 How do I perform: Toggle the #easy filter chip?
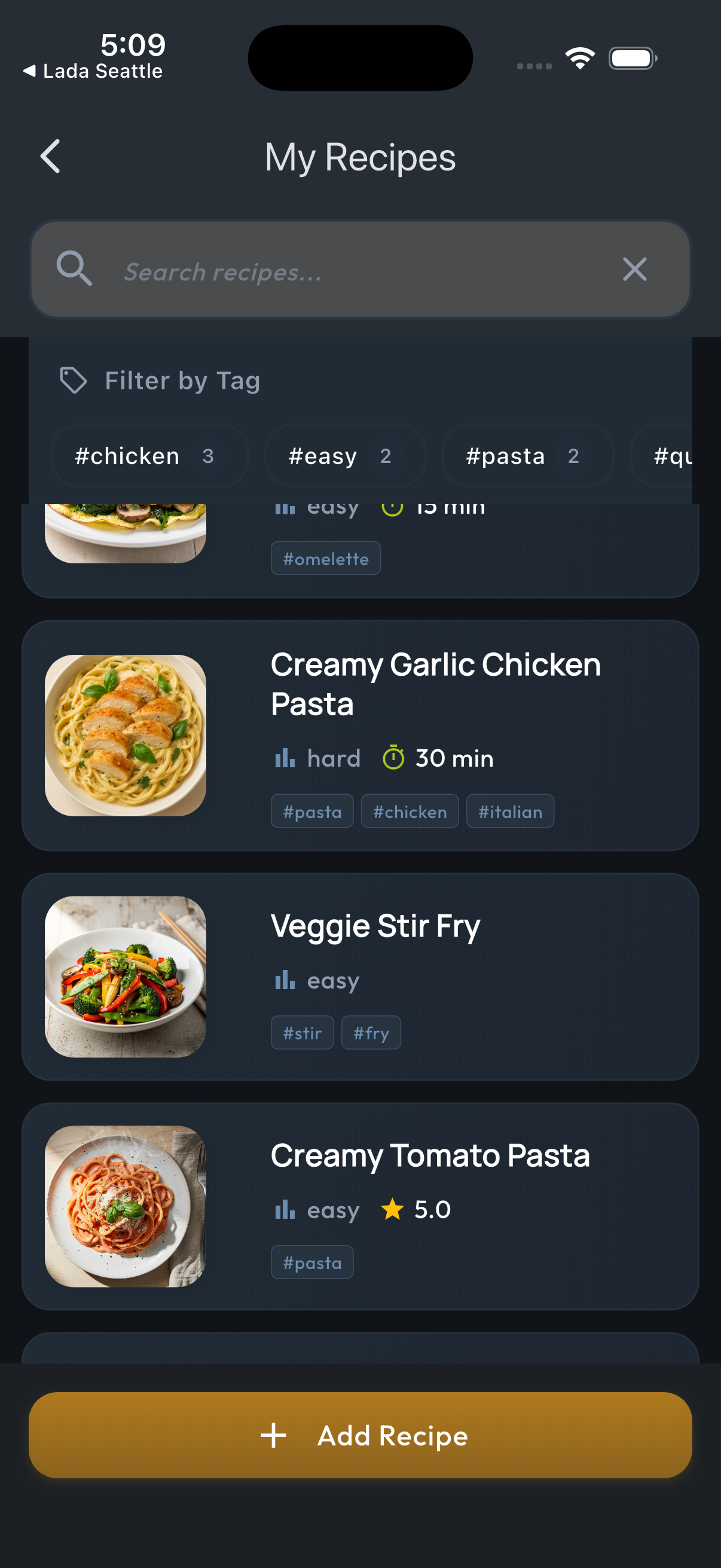click(346, 455)
